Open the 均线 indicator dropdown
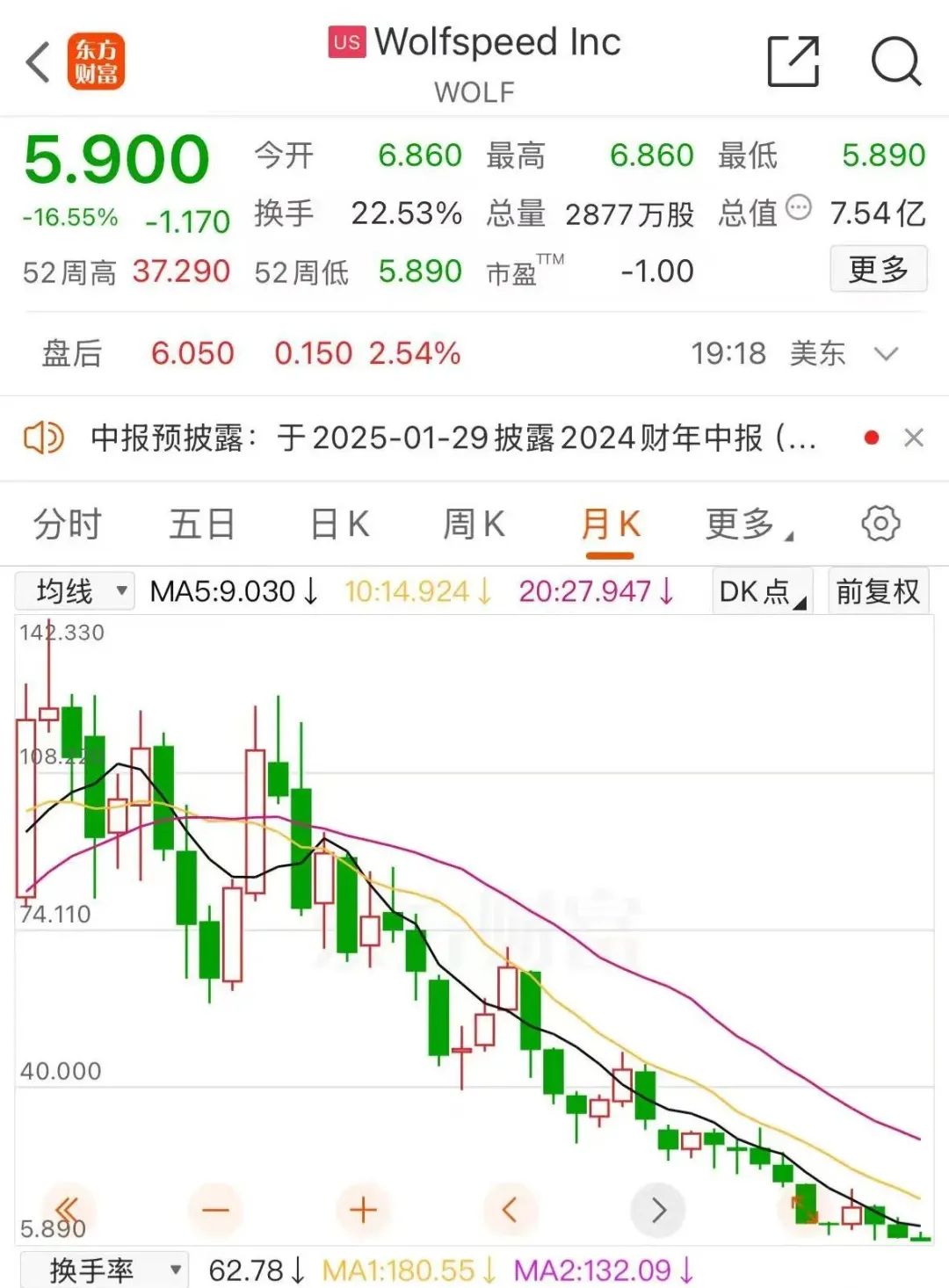The width and height of the screenshot is (949, 1288). (x=75, y=591)
